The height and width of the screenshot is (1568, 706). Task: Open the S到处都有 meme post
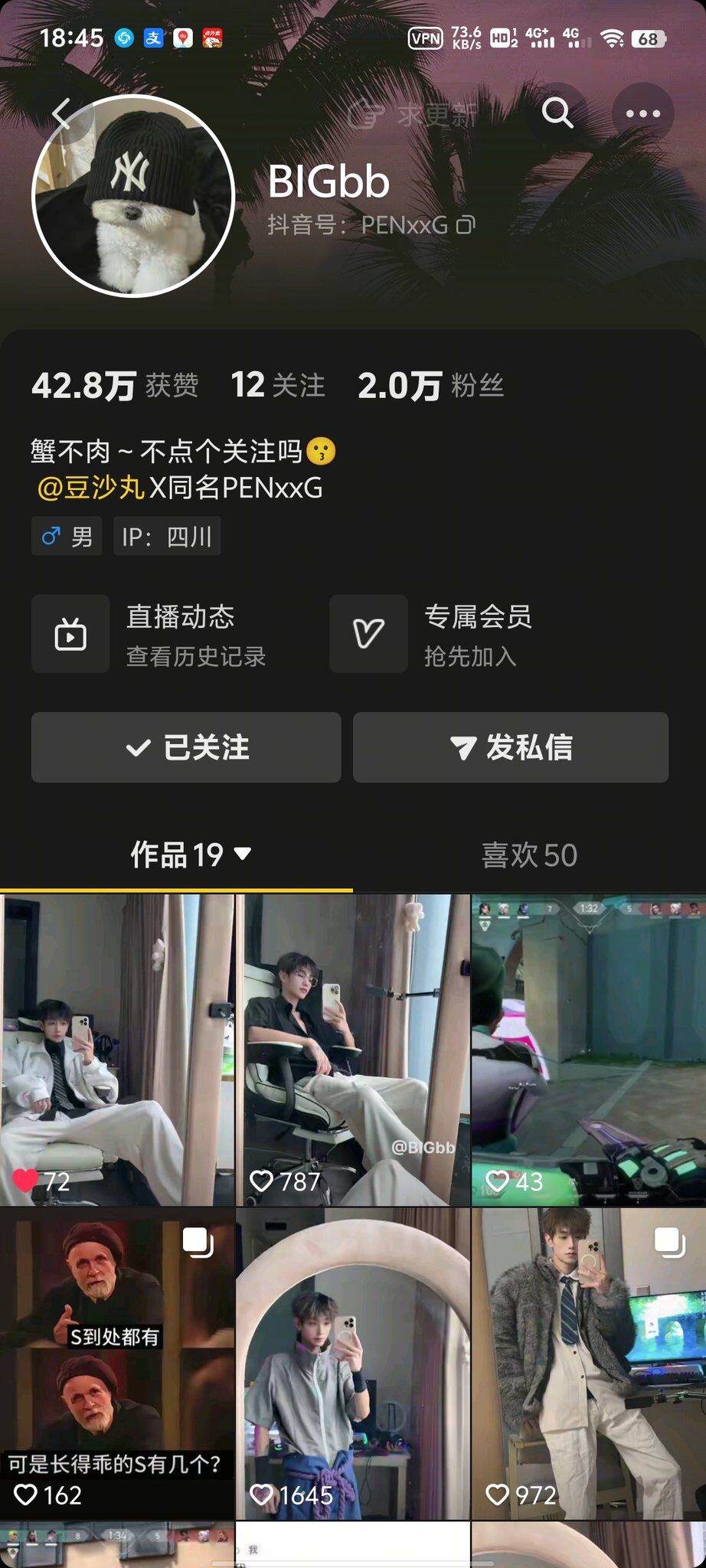click(x=116, y=1364)
